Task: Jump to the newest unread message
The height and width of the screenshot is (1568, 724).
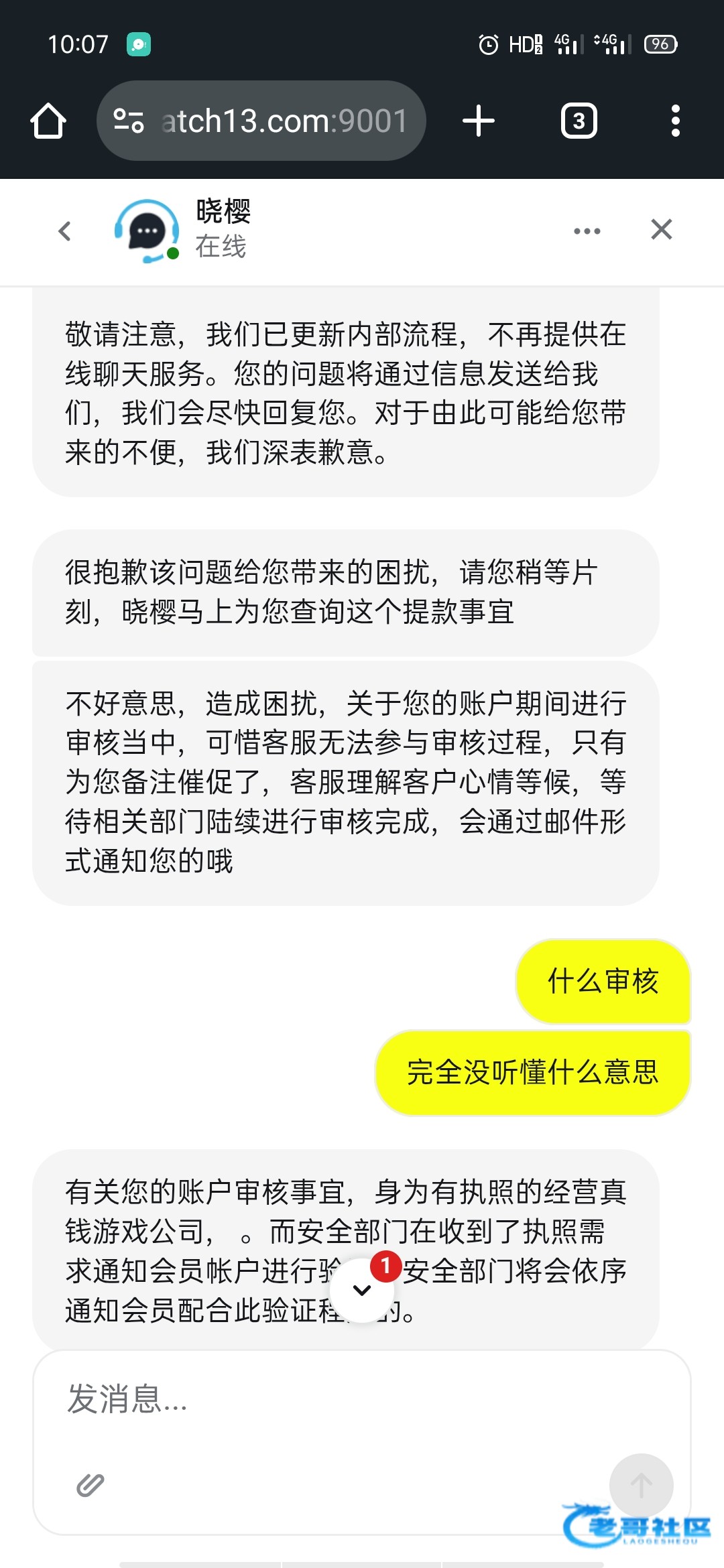Action: [x=363, y=1289]
